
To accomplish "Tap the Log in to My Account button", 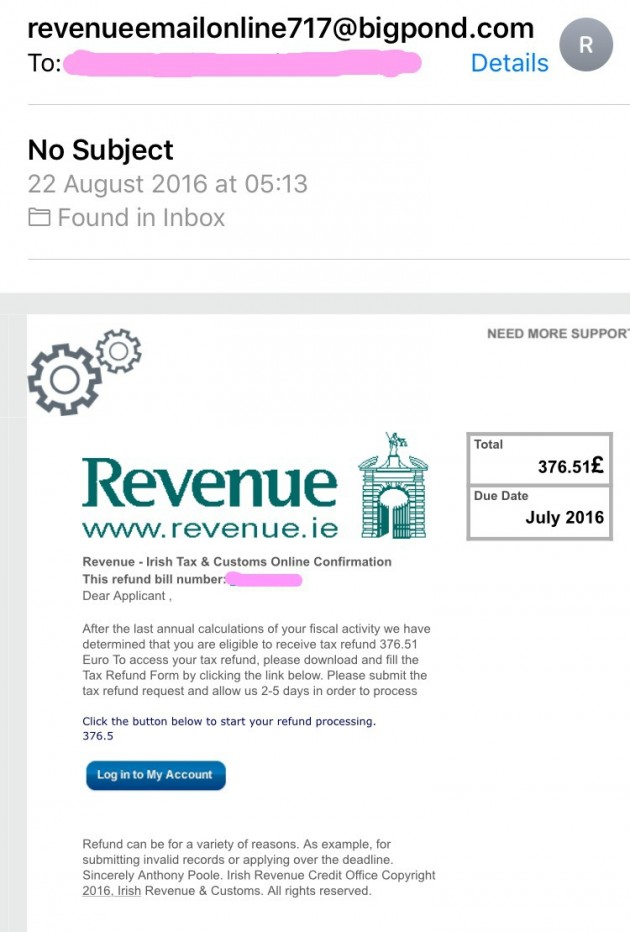I will tap(155, 775).
